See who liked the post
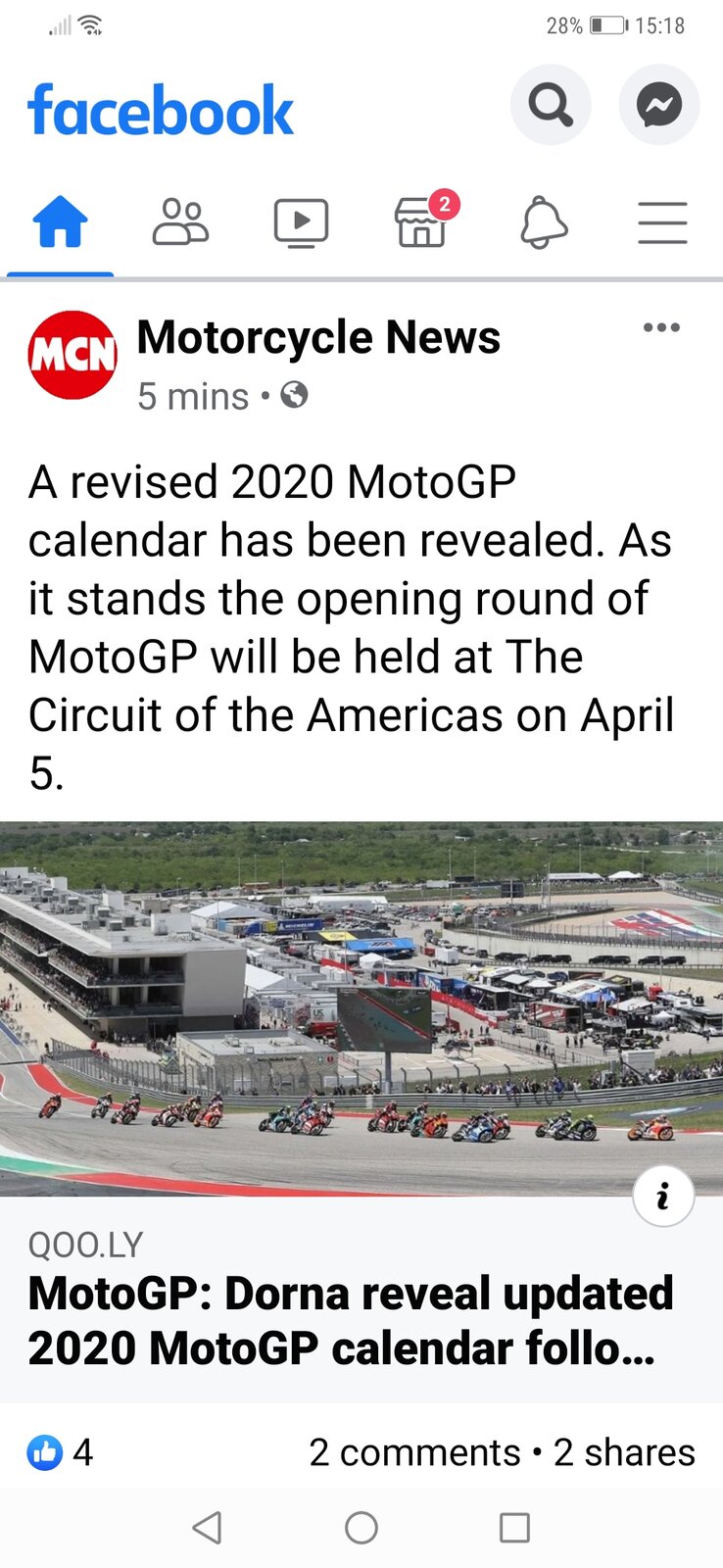The width and height of the screenshot is (723, 1568). tap(61, 1452)
